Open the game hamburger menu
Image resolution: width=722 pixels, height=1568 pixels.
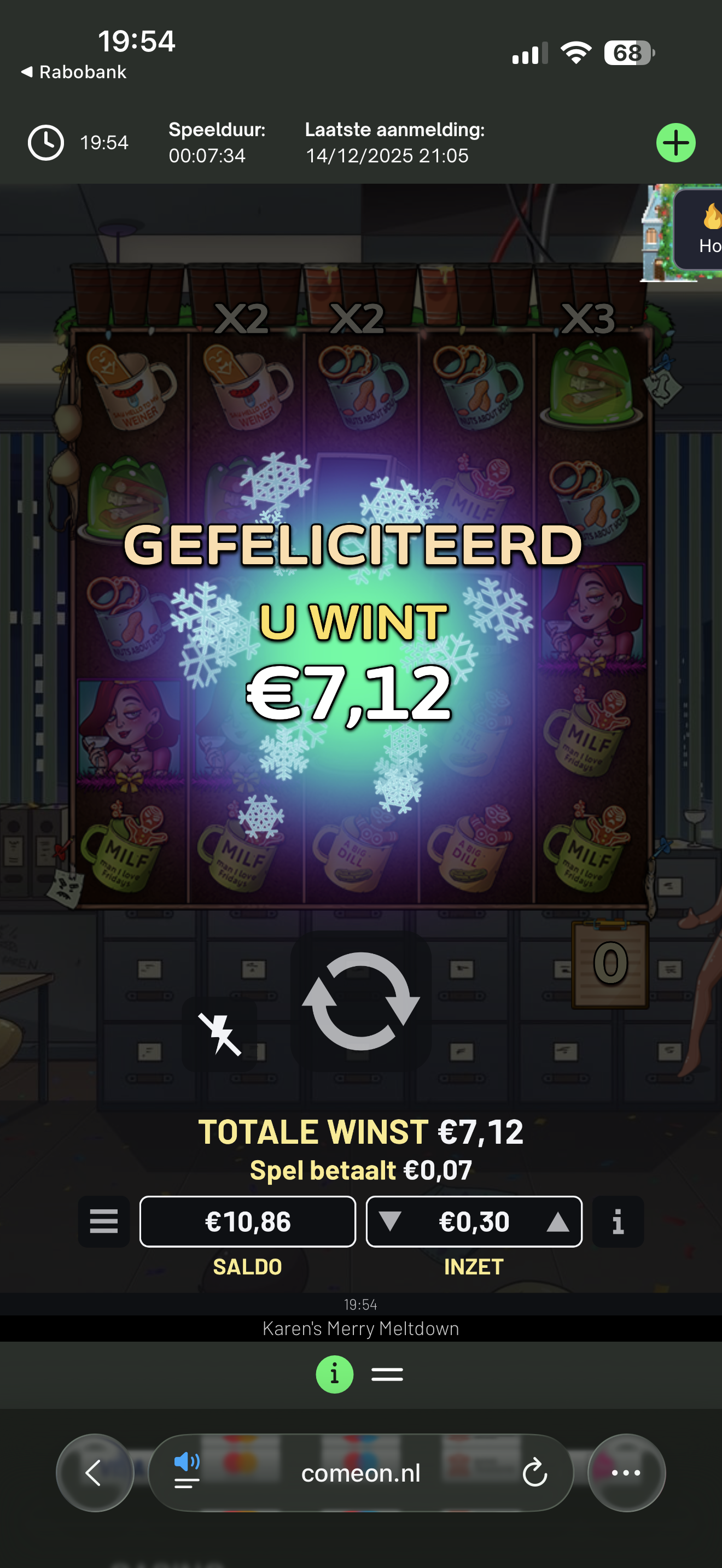(x=103, y=1222)
